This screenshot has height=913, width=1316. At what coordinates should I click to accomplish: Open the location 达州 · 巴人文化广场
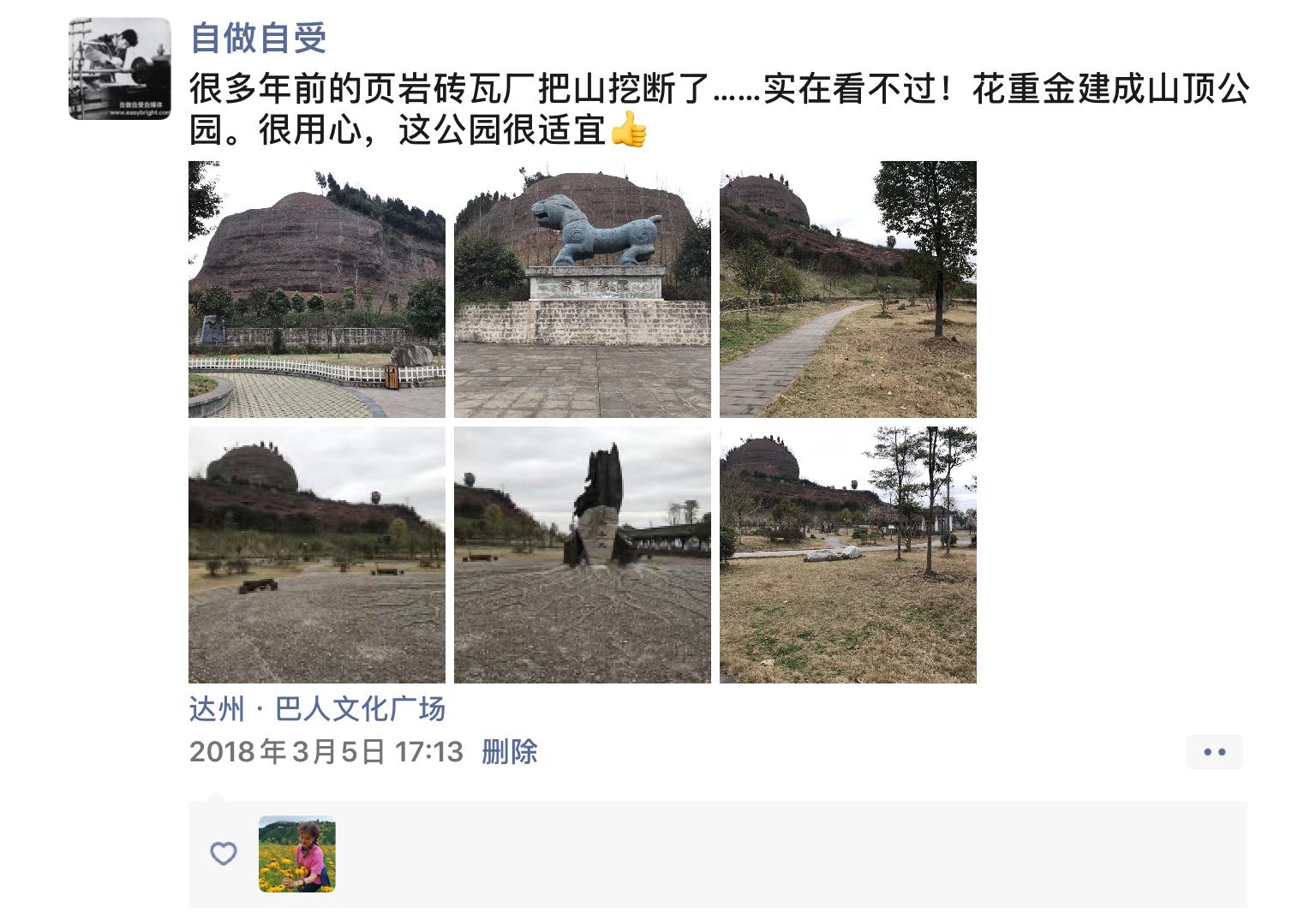(317, 709)
